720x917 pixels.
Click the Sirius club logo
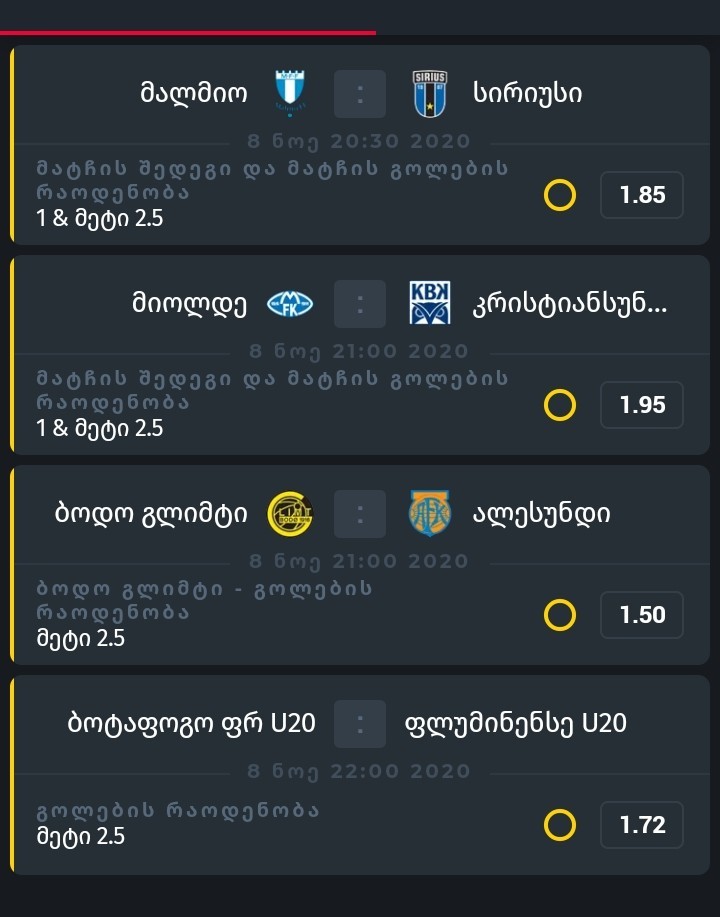click(428, 90)
